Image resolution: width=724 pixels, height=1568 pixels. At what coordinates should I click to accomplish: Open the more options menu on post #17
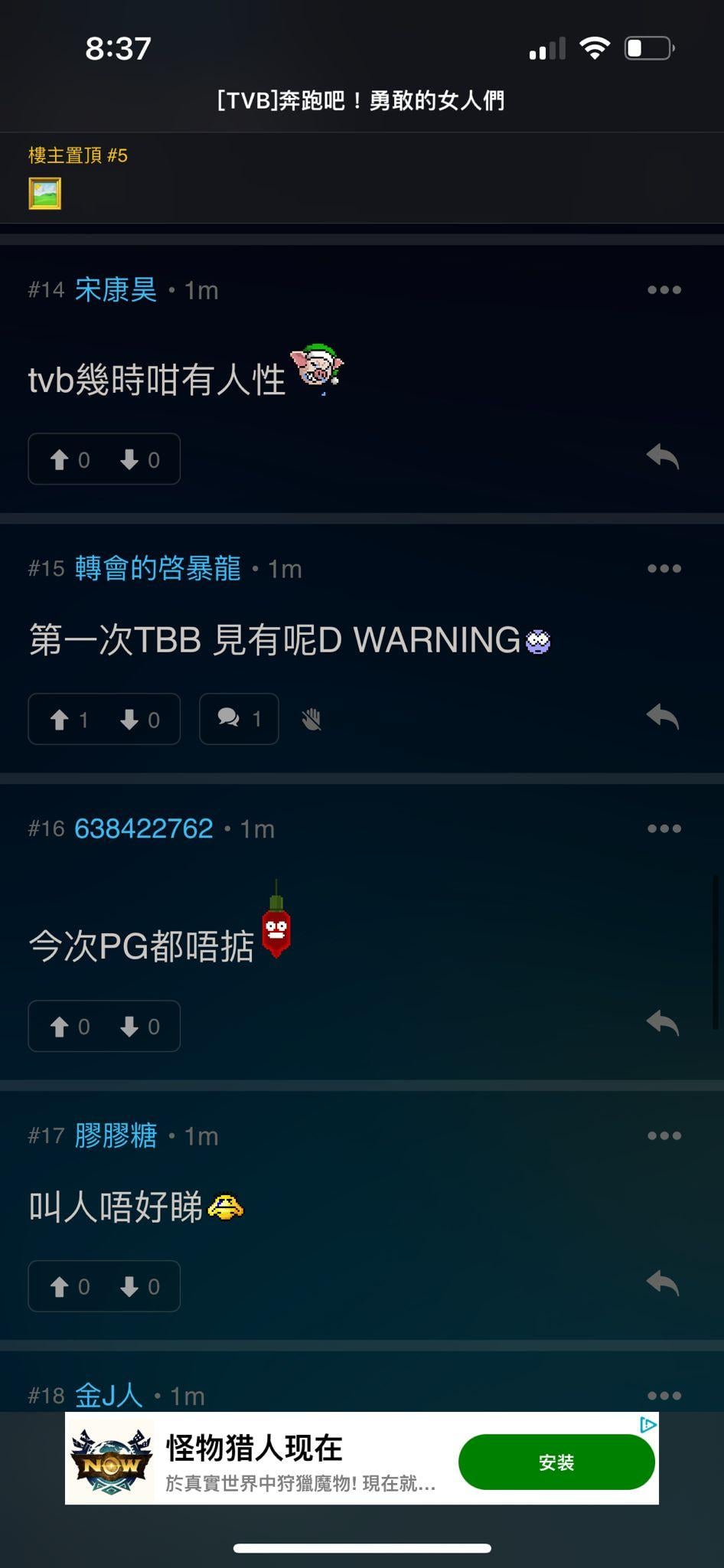664,1135
